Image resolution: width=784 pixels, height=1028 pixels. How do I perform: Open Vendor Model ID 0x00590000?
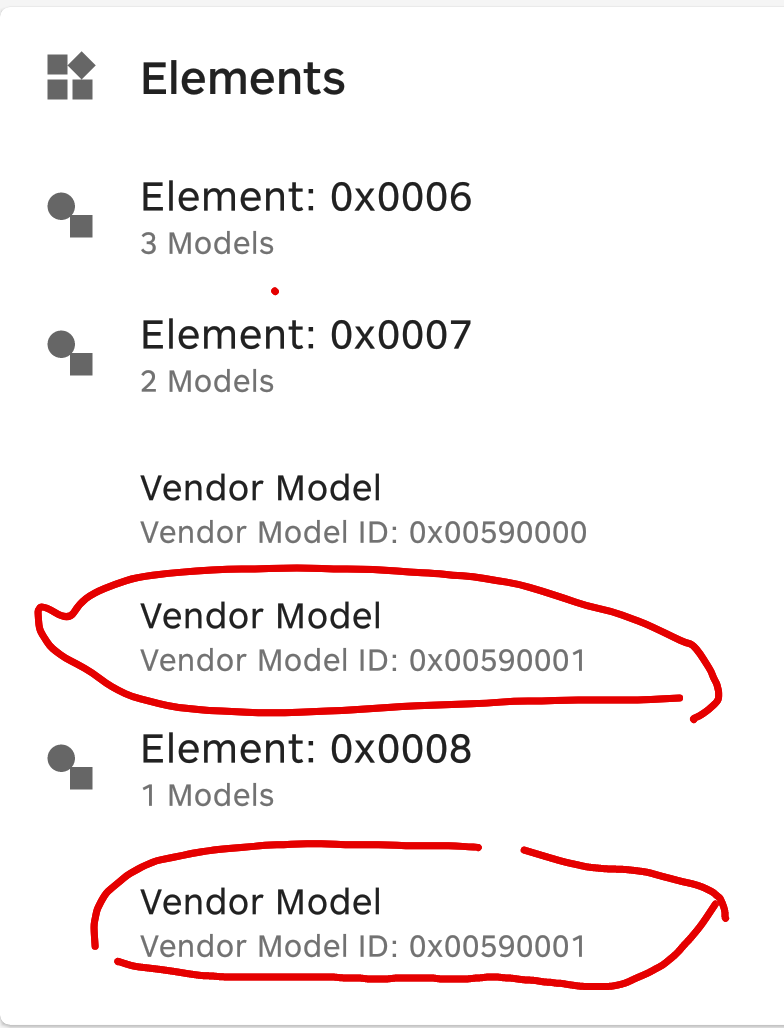pyautogui.click(x=362, y=508)
